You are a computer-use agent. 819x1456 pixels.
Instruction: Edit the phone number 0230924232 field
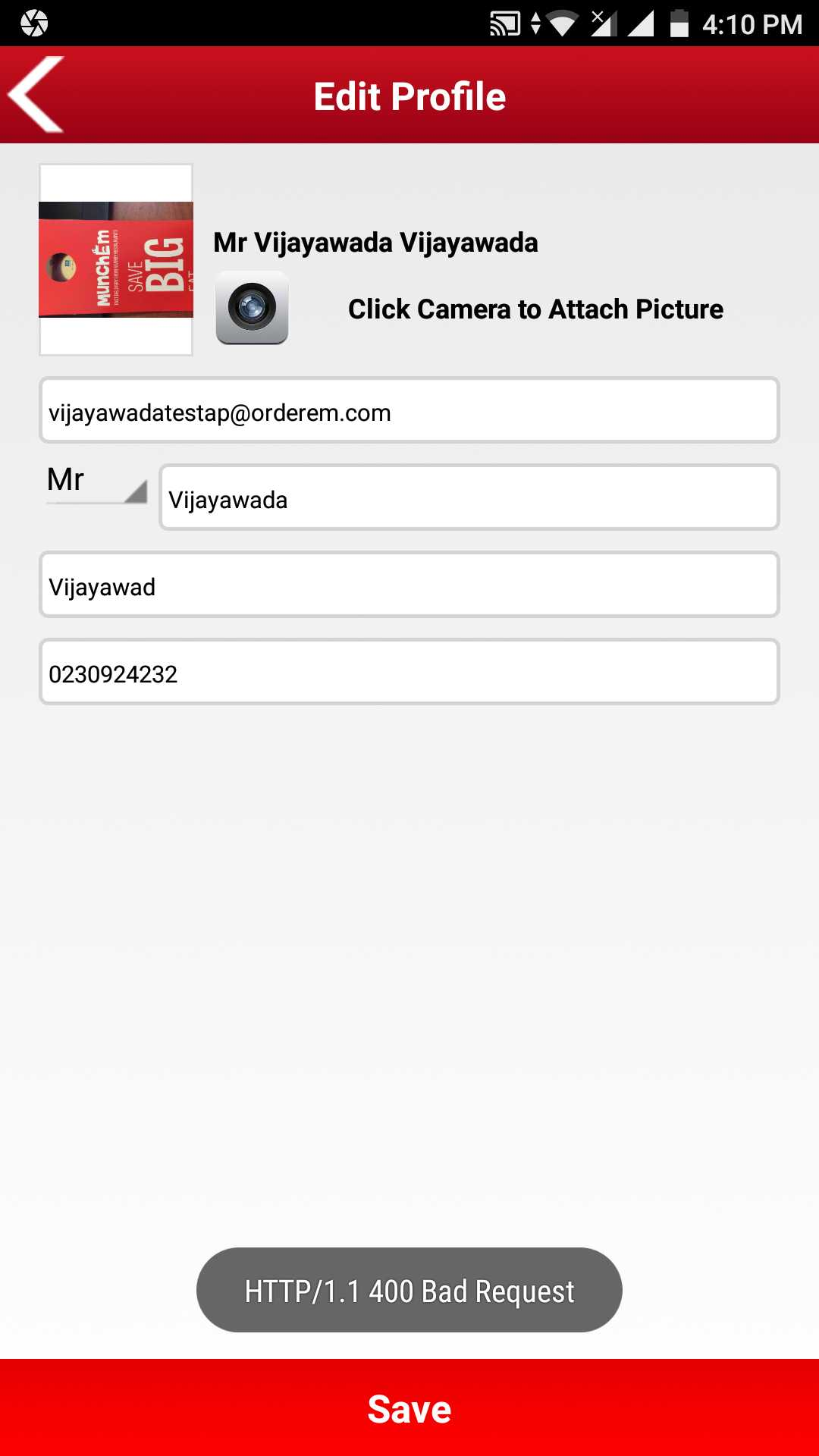coord(409,672)
